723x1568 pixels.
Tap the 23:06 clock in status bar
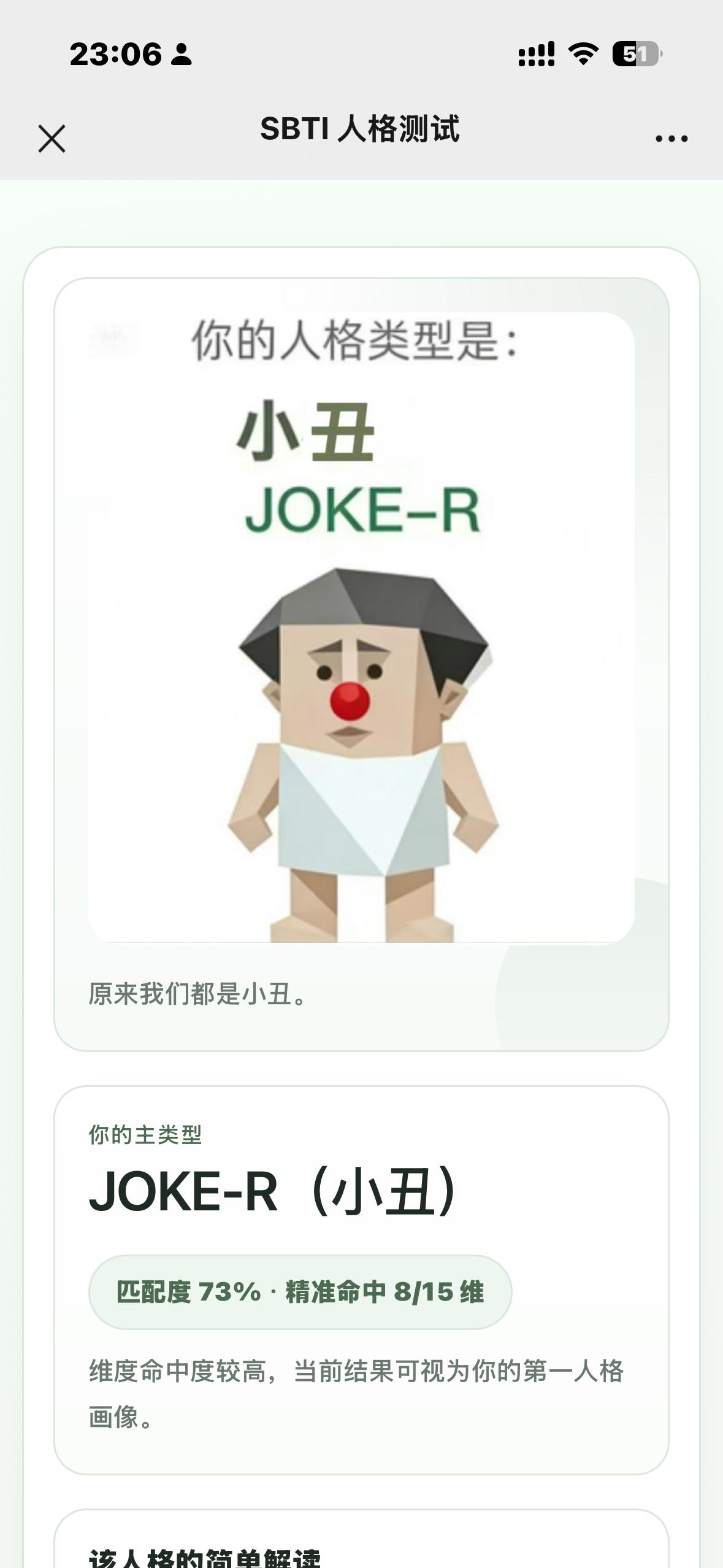click(x=117, y=55)
